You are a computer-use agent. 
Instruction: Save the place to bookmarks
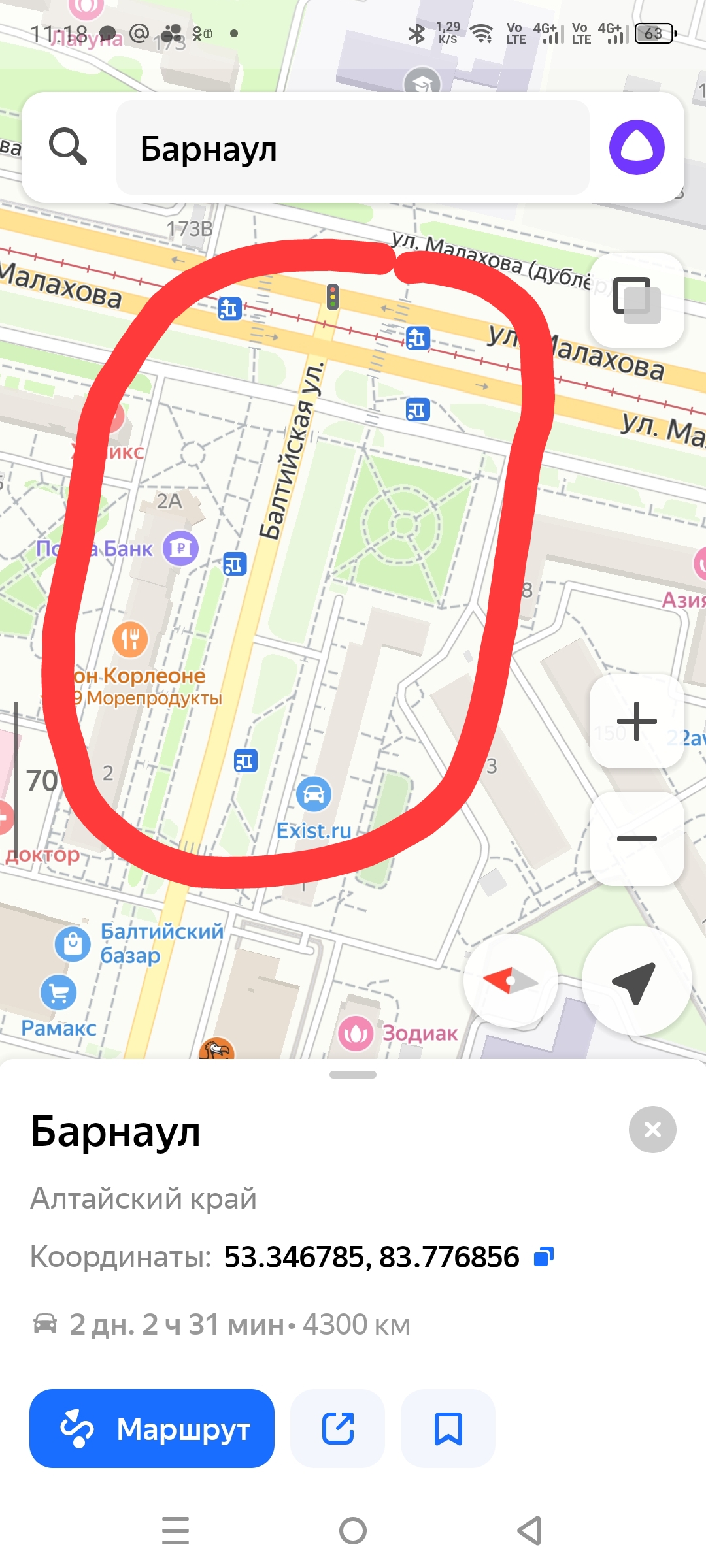(448, 1428)
